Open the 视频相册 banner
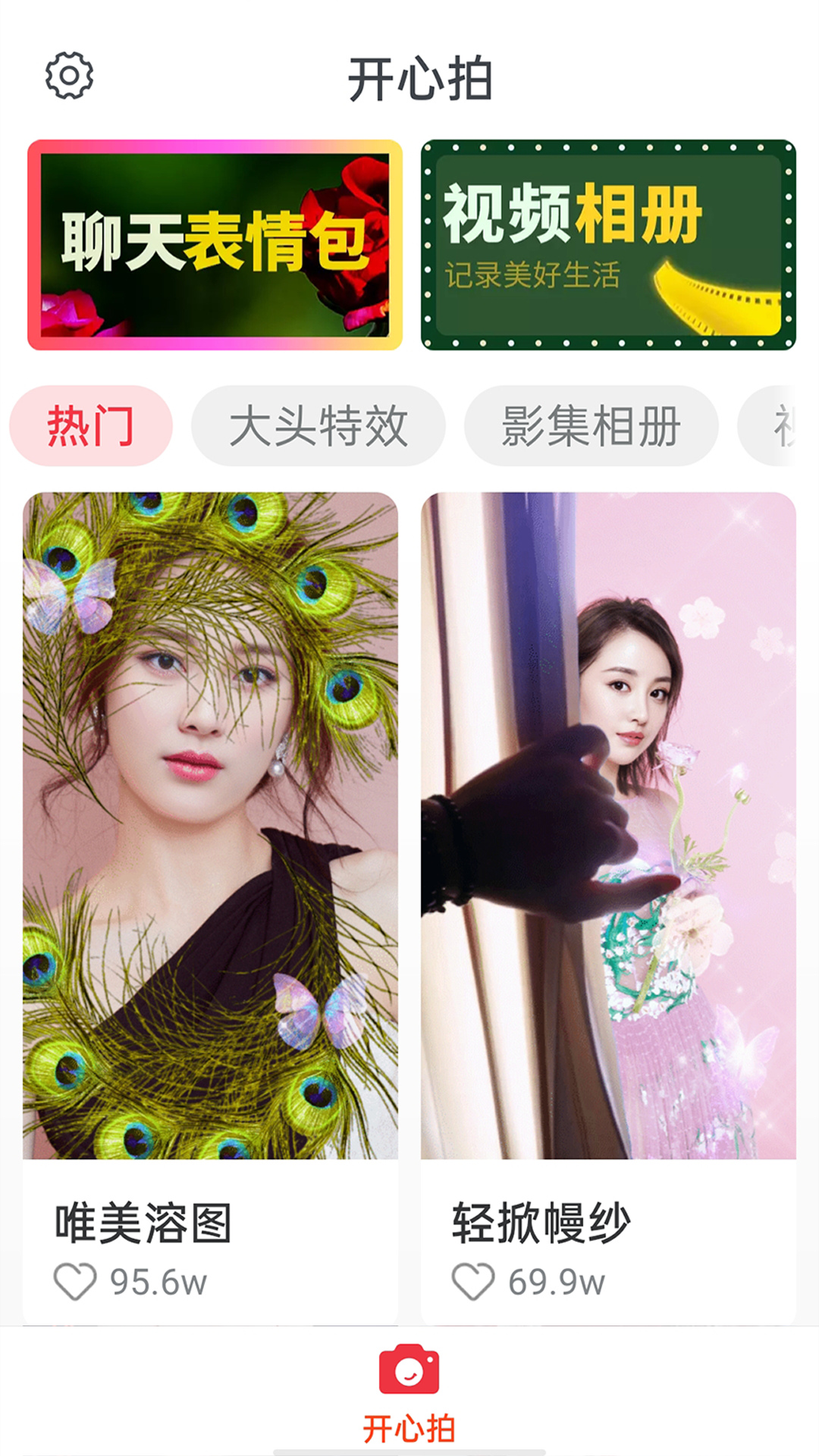819x1456 pixels. 608,244
